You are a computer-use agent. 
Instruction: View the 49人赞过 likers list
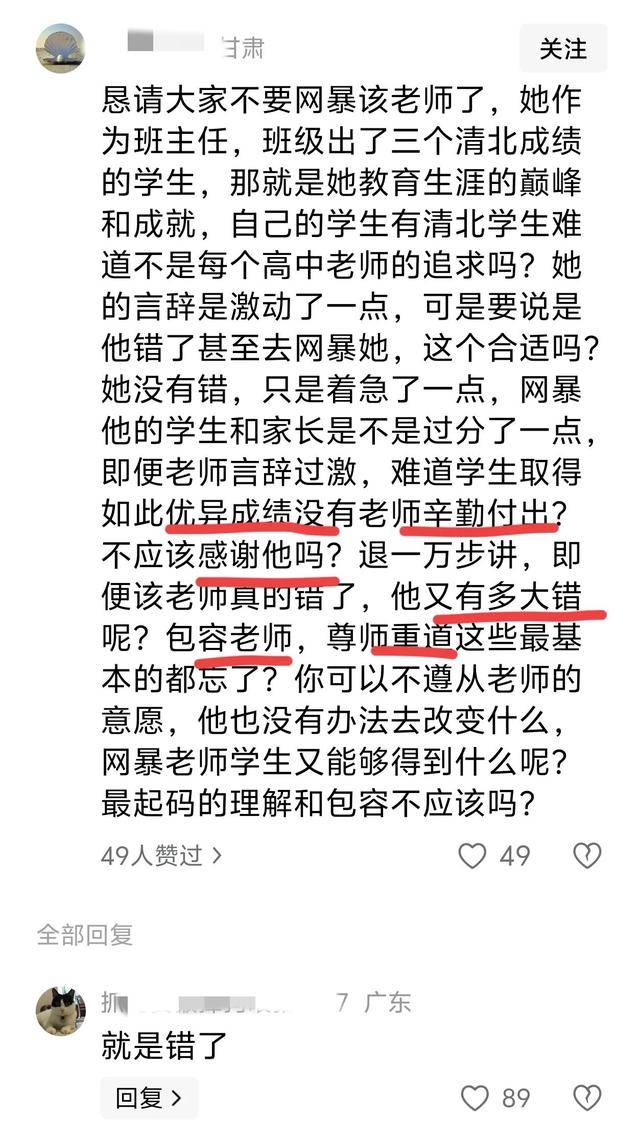pos(161,856)
